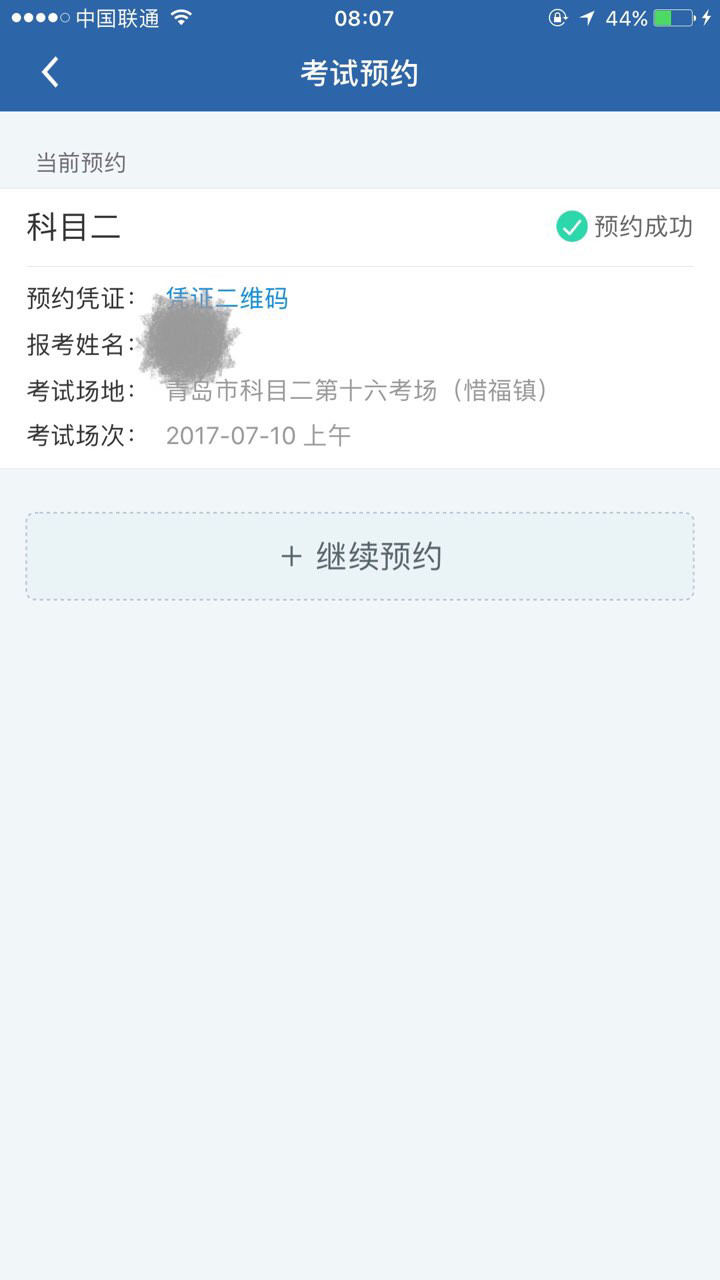Tap the plus sign inside 继续预约 button

(290, 556)
